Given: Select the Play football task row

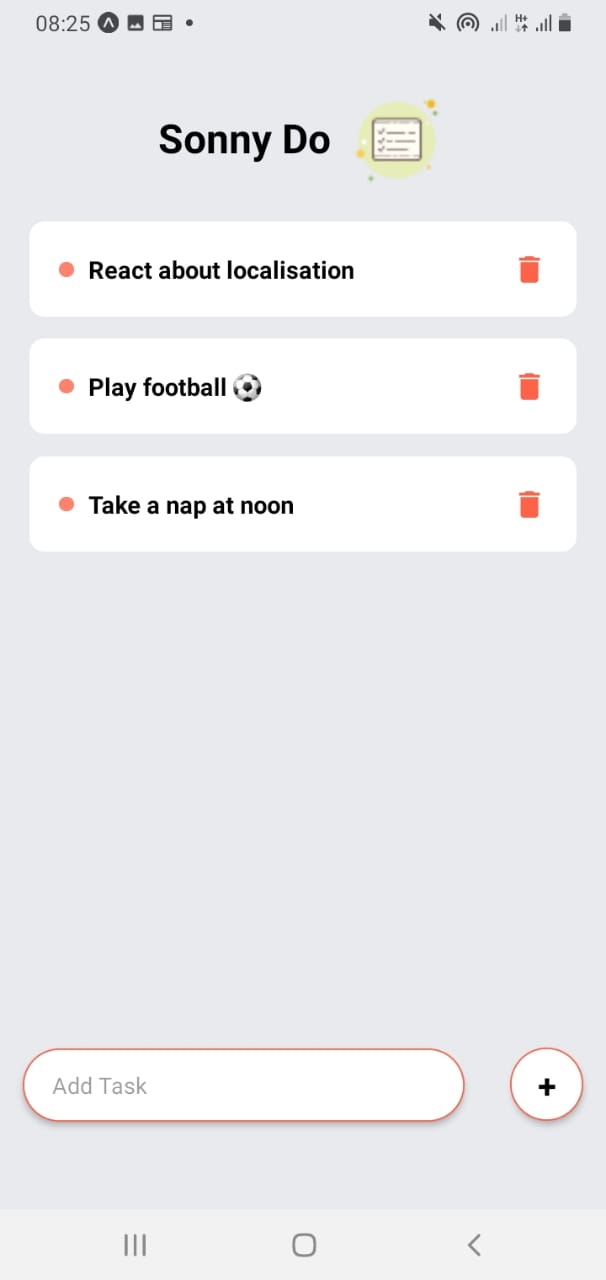Looking at the screenshot, I should (303, 386).
